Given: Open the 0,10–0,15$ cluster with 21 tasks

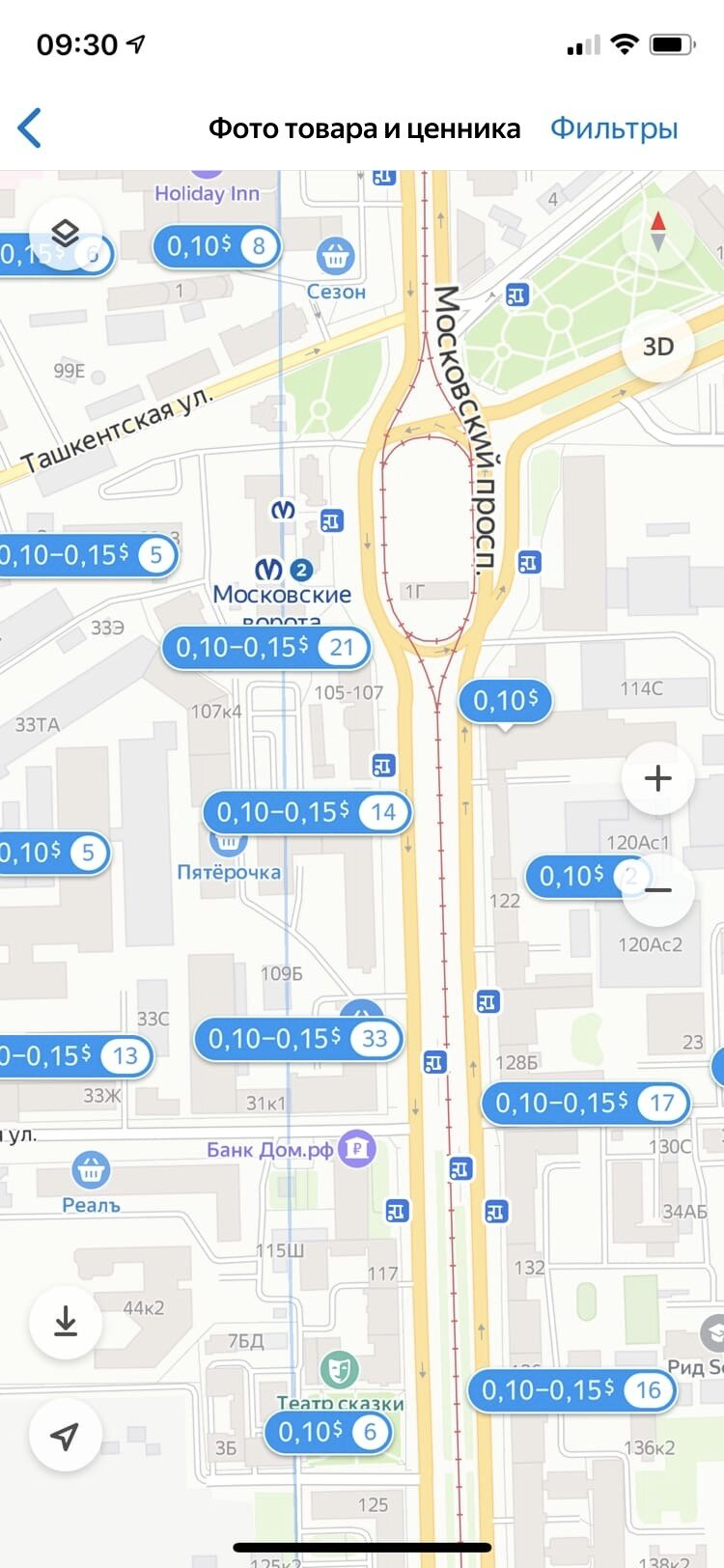Looking at the screenshot, I should [x=266, y=648].
